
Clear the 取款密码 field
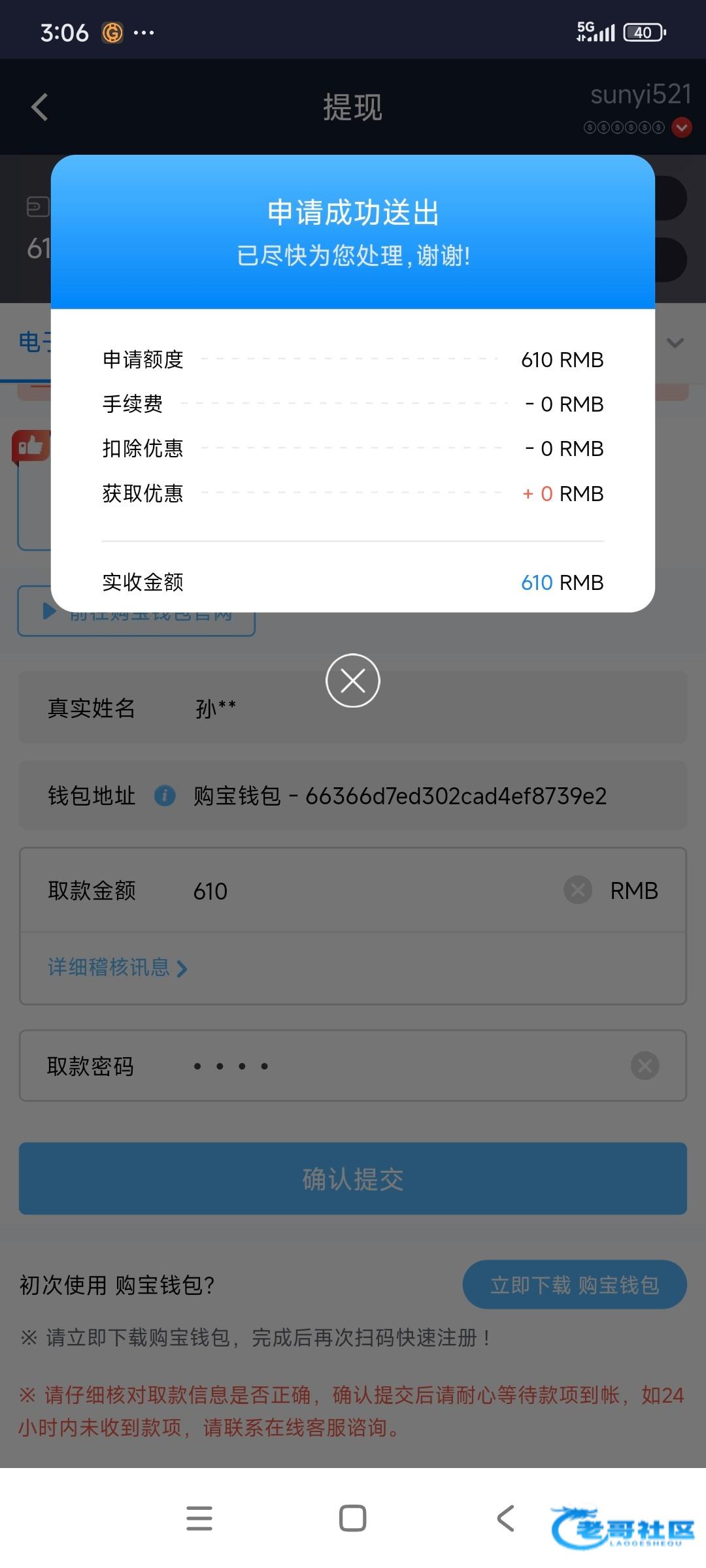tap(645, 1066)
